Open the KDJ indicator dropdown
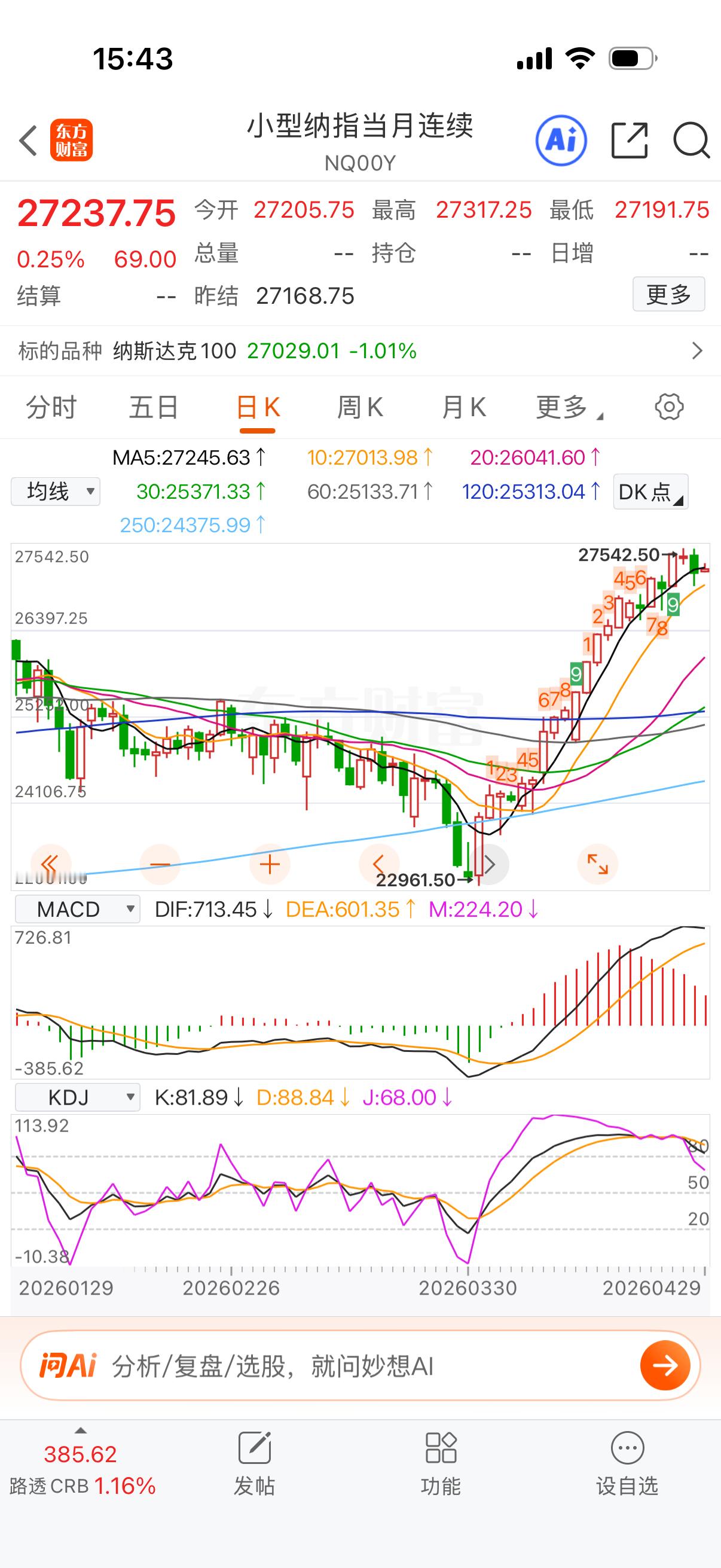This screenshot has width=721, height=1568. (77, 1097)
